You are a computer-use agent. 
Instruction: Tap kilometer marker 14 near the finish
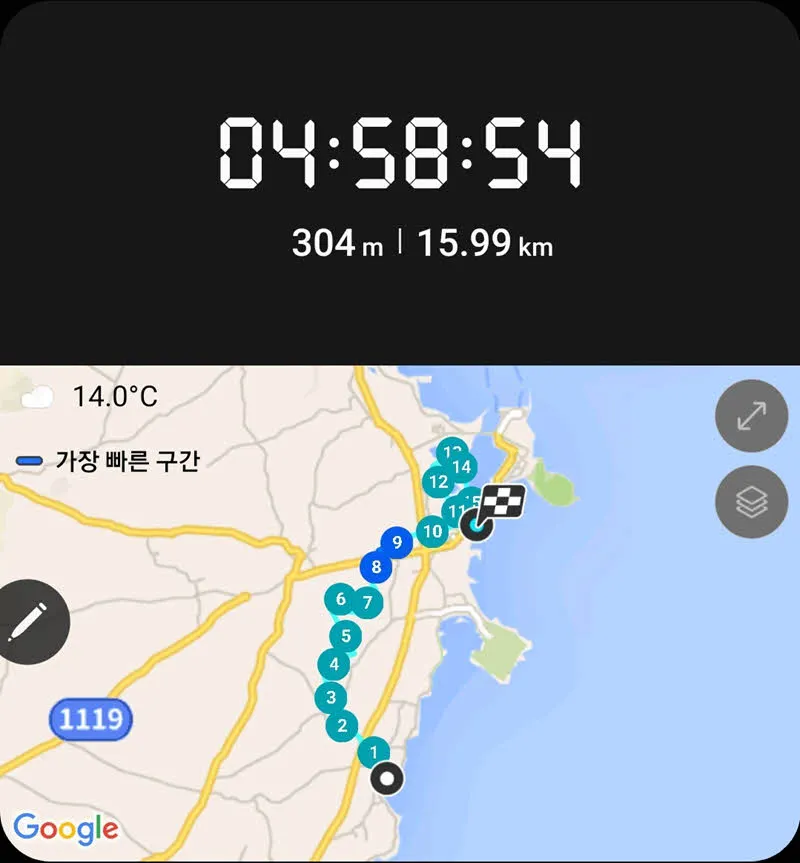coord(461,466)
